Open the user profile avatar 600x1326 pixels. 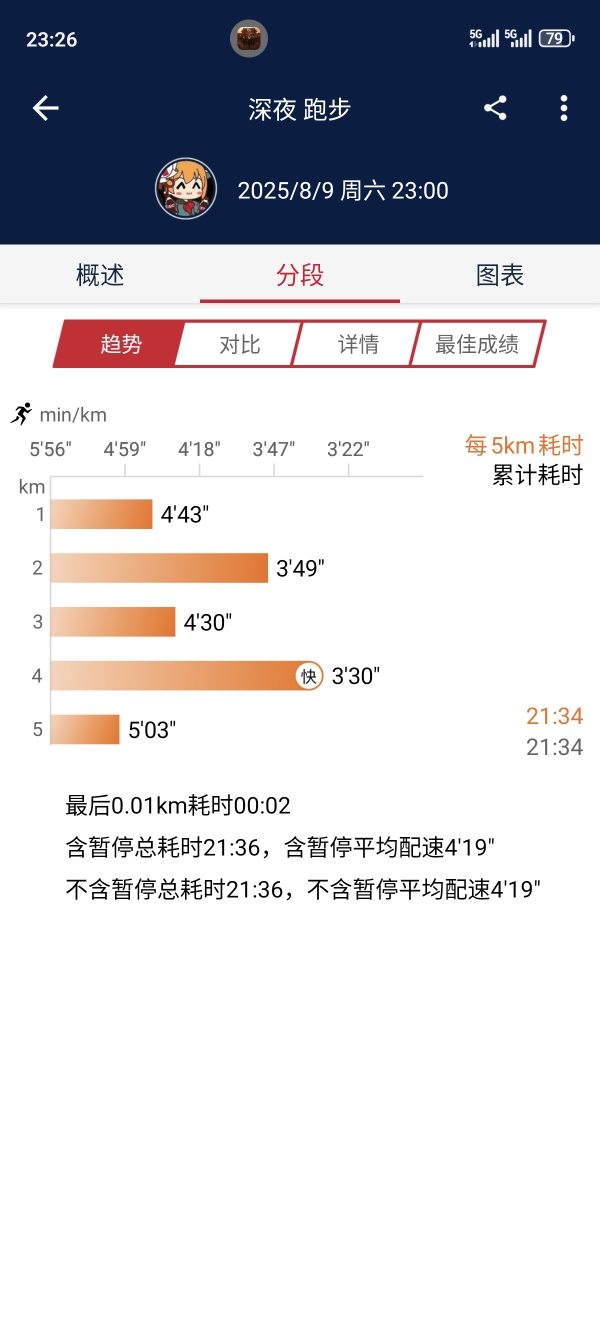(186, 189)
